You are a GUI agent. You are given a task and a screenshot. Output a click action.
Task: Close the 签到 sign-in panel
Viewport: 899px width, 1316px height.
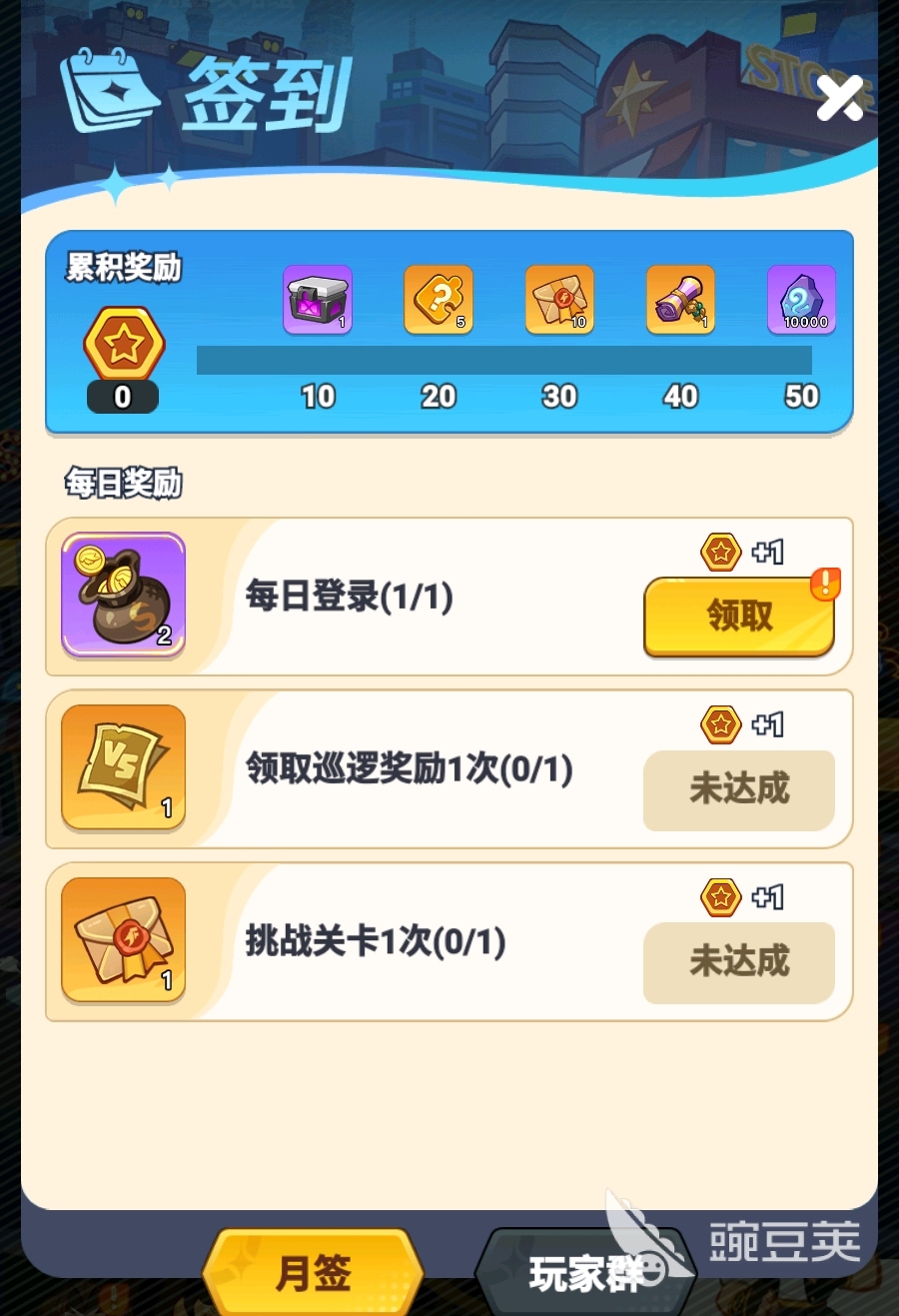coord(839,98)
